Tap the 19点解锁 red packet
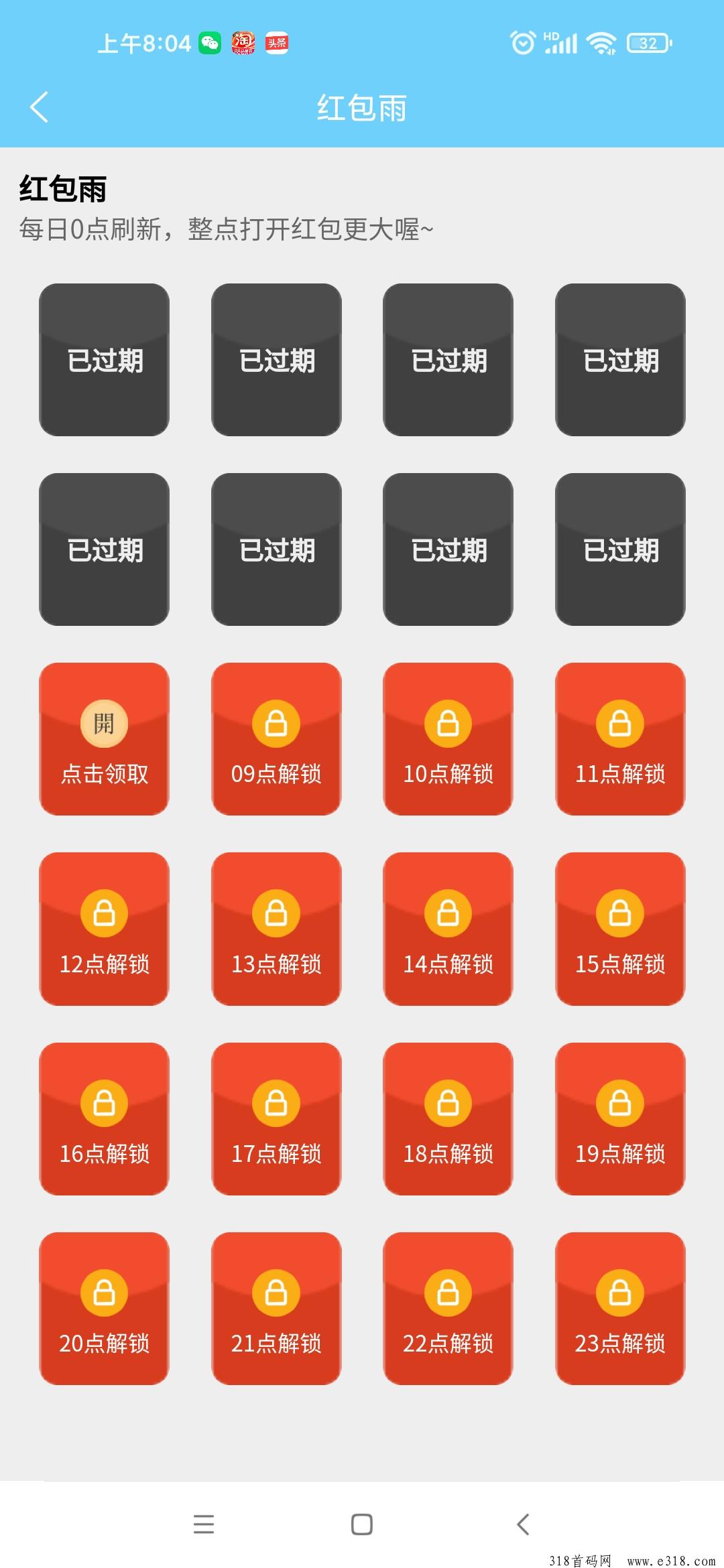The width and height of the screenshot is (724, 1568). (620, 1119)
